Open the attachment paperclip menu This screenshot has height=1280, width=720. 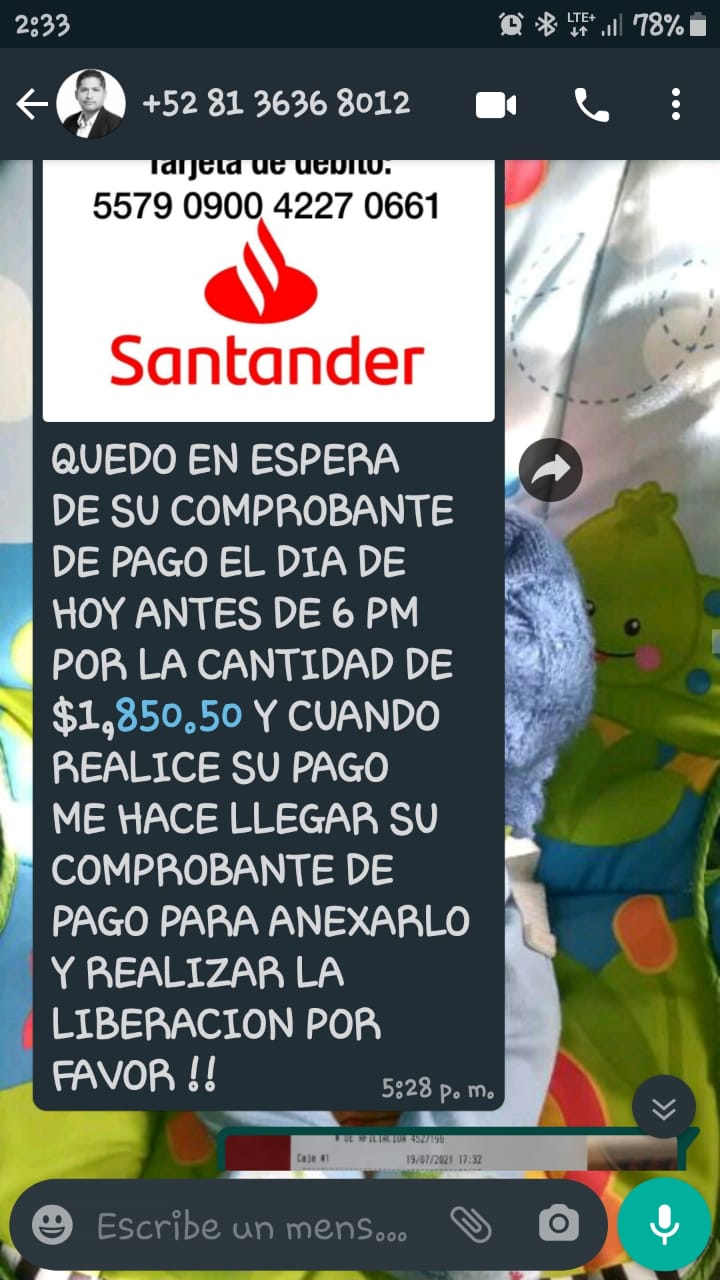470,1222
